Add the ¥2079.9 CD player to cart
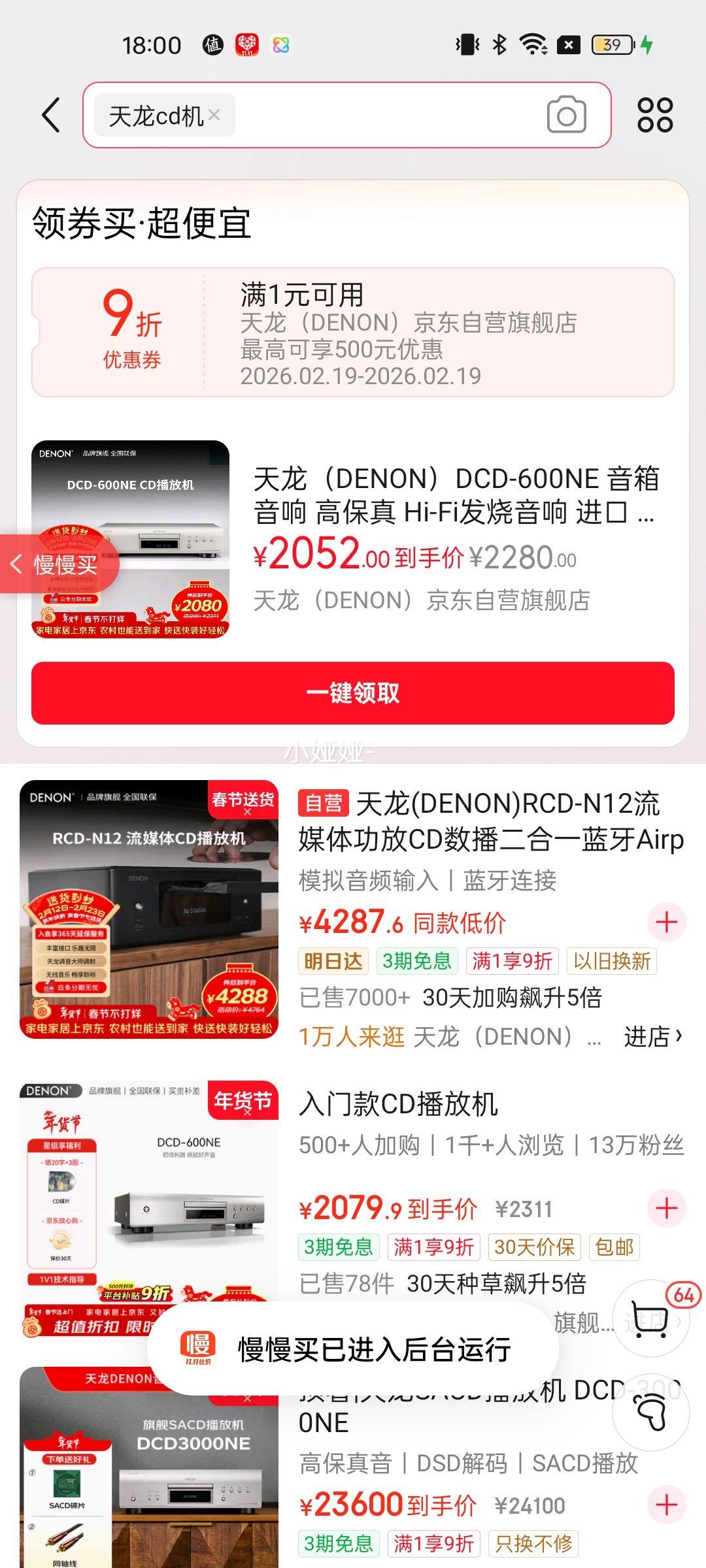Image resolution: width=706 pixels, height=1568 pixels. [x=666, y=1208]
